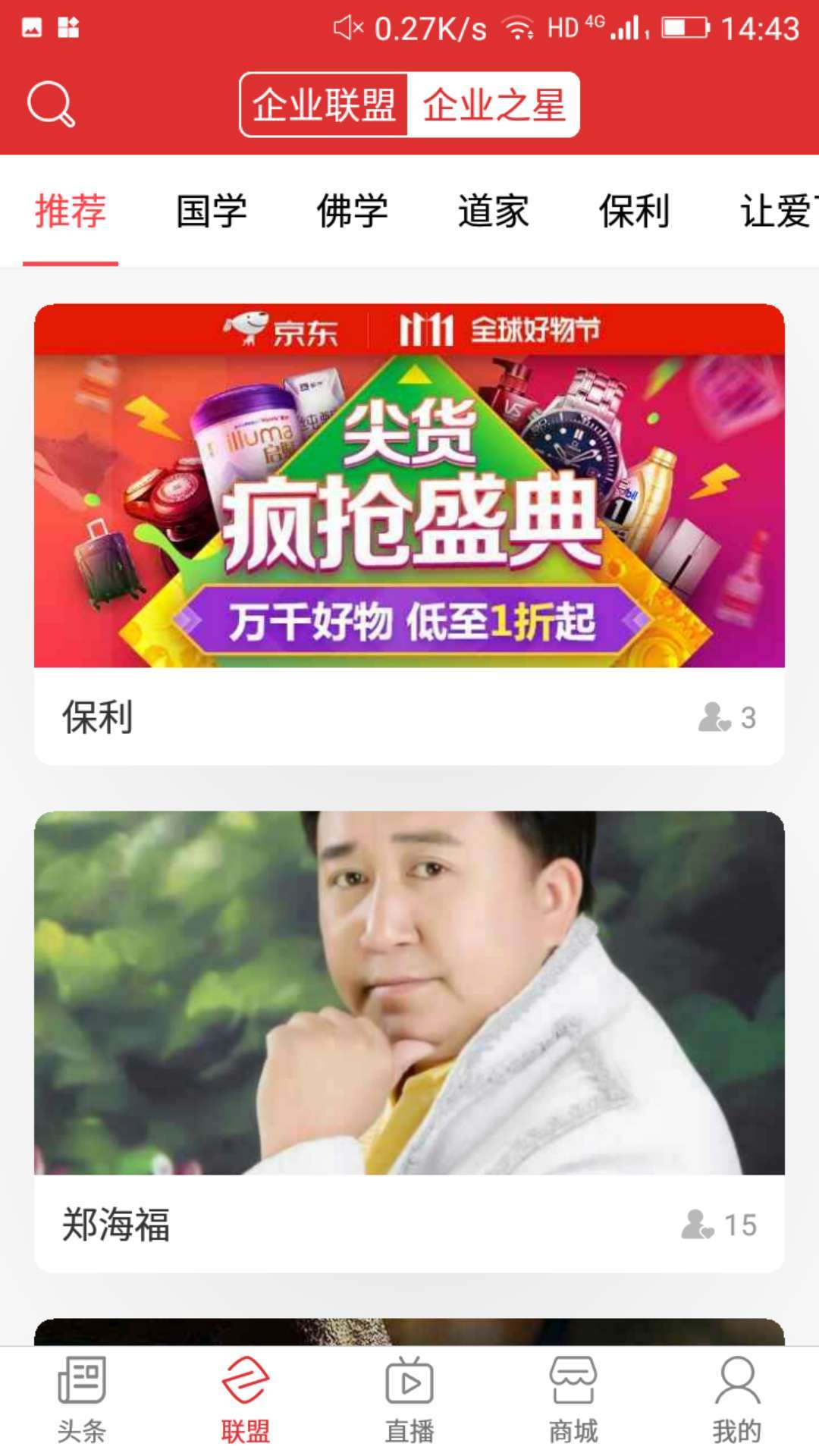Select the 推荐 category tab
The image size is (819, 1456).
71,211
